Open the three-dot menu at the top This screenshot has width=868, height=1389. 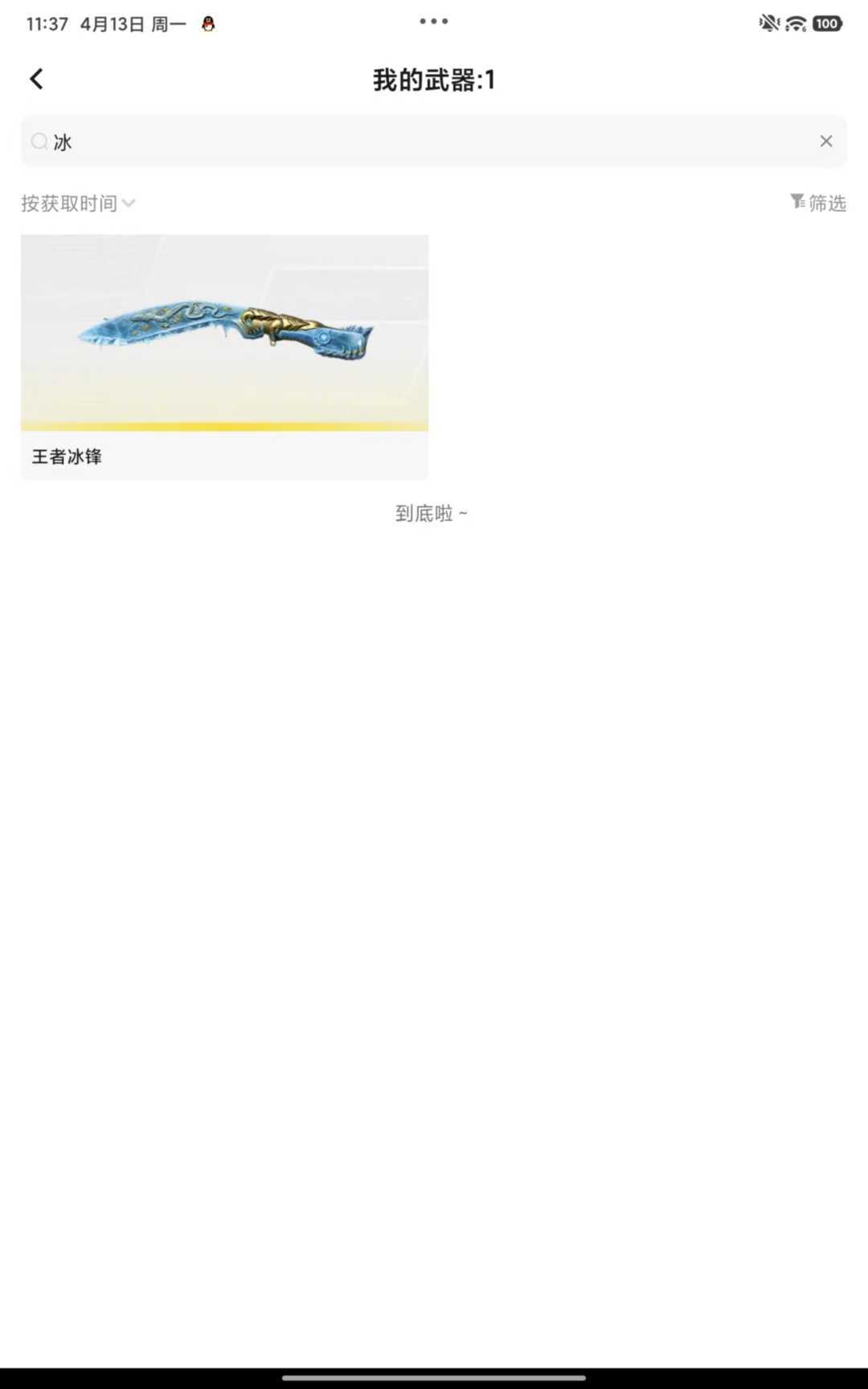point(433,22)
